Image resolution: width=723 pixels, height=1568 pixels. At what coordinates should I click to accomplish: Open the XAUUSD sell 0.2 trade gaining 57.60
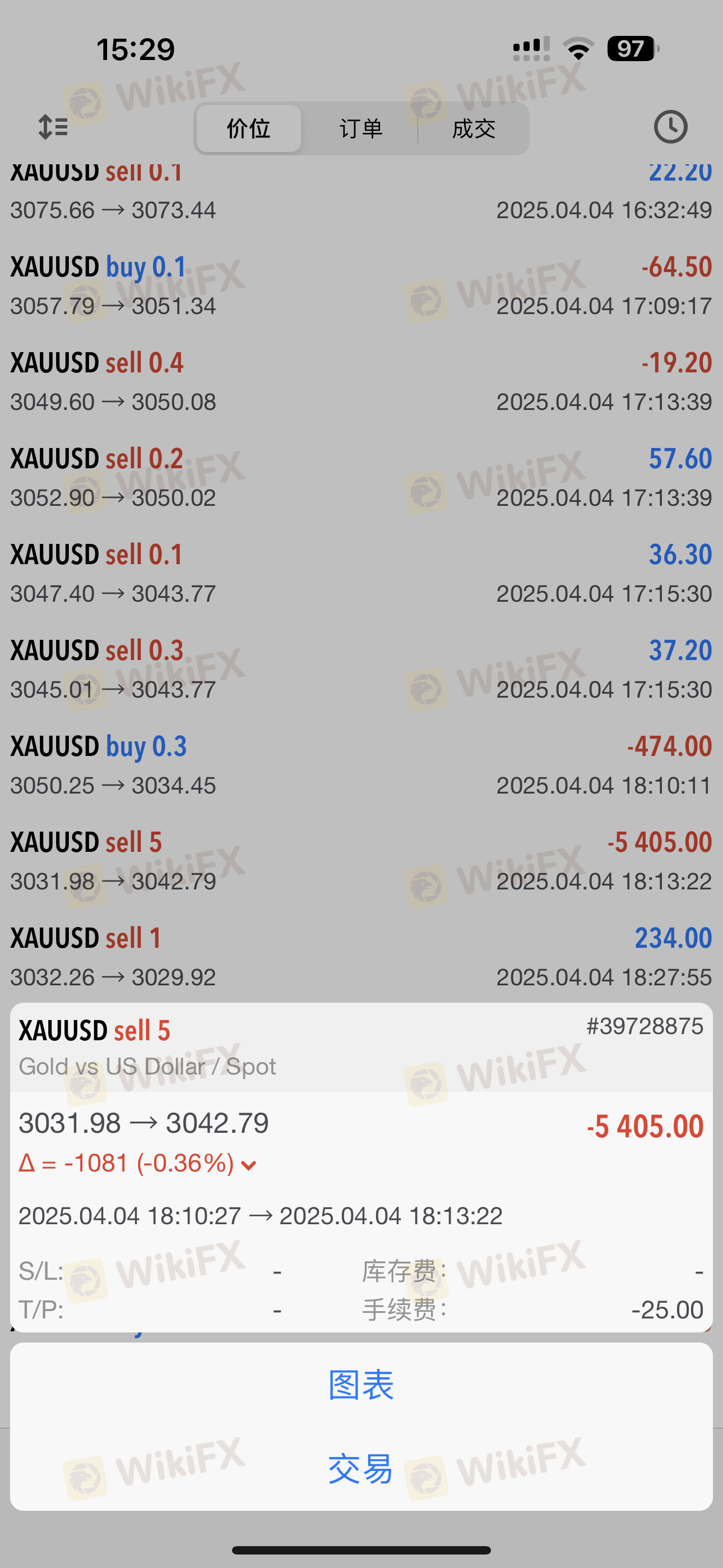coord(361,478)
